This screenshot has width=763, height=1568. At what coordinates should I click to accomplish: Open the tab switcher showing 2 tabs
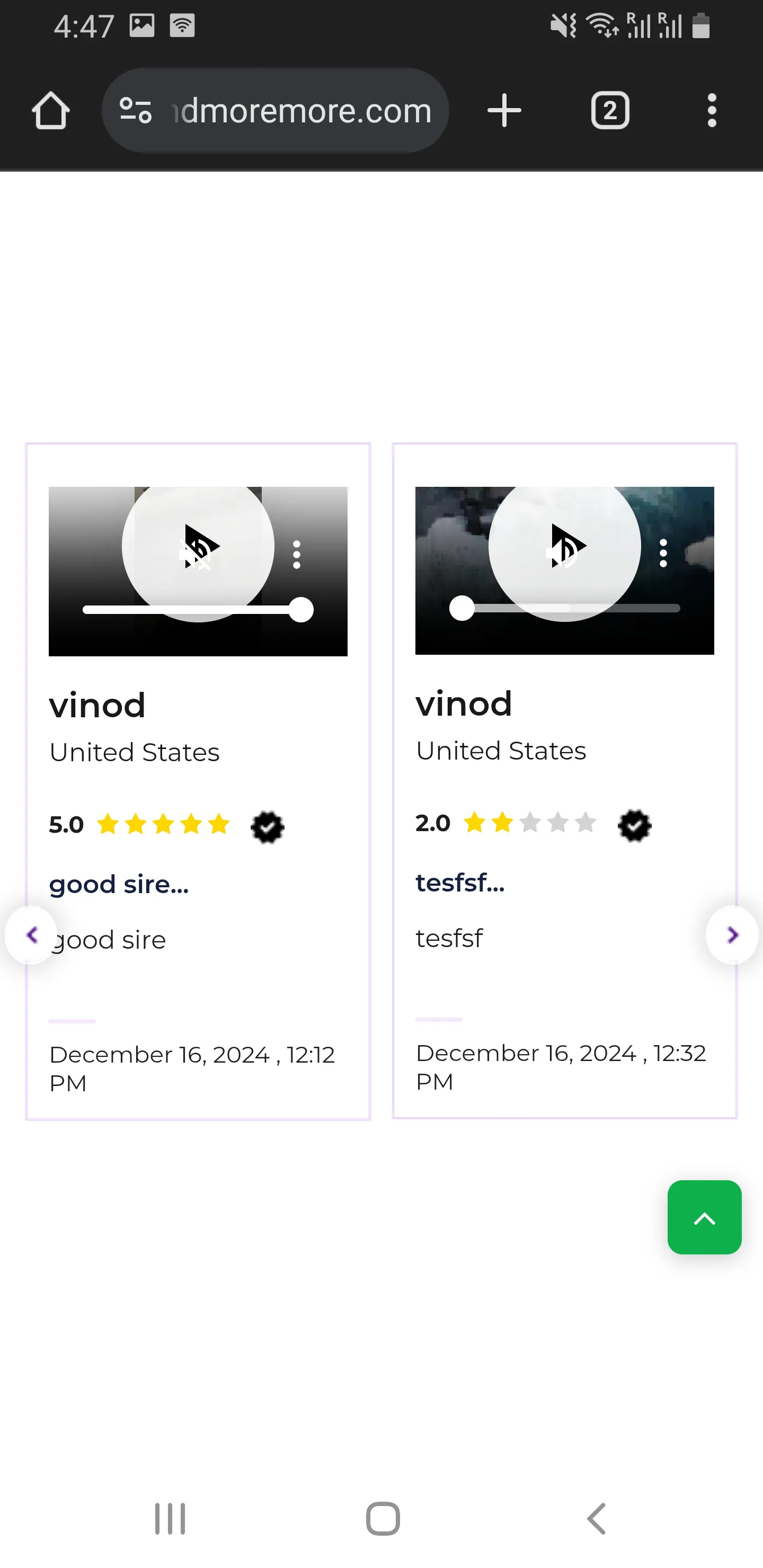click(x=610, y=111)
